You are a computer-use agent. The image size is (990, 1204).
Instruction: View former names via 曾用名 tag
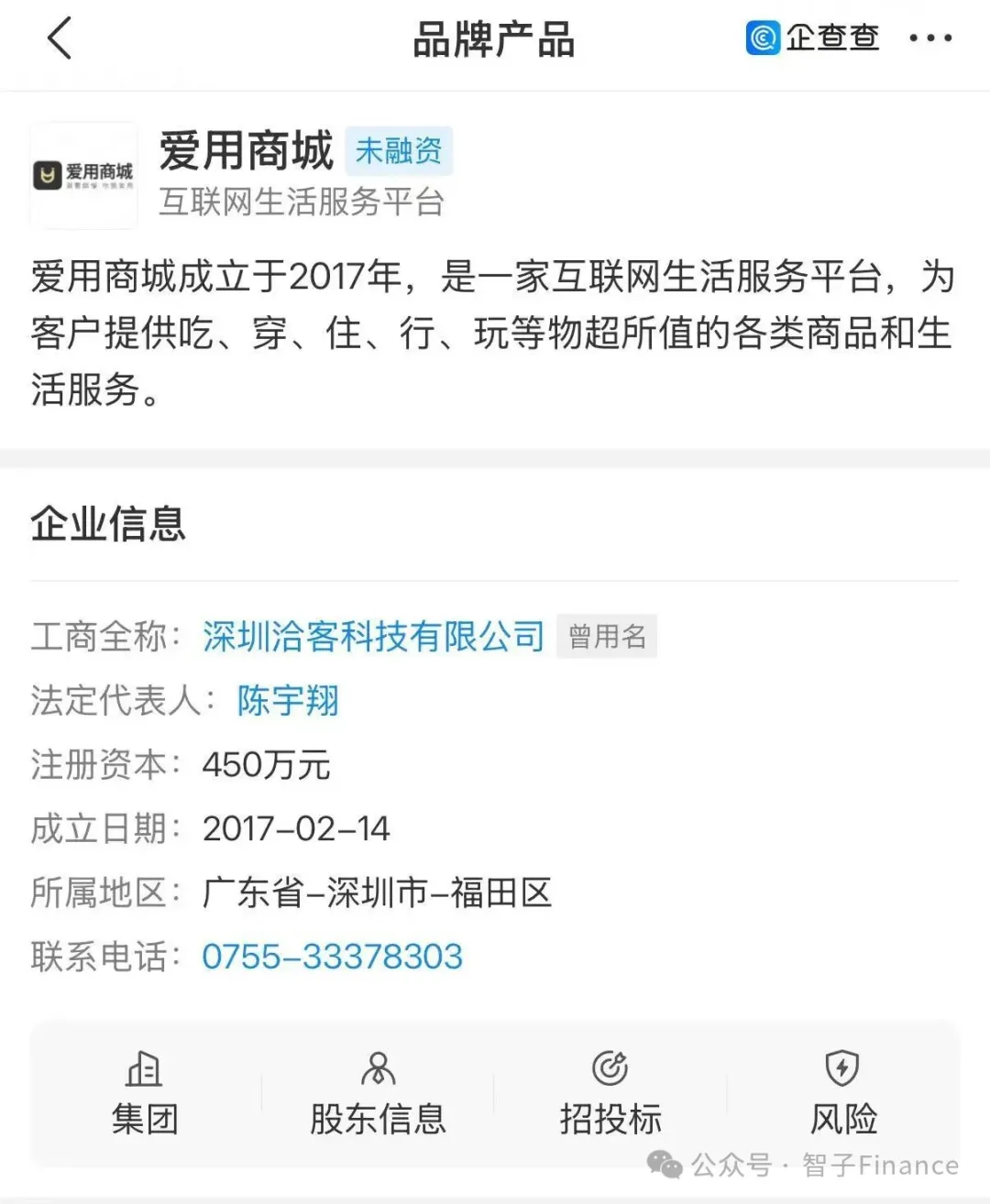click(607, 636)
